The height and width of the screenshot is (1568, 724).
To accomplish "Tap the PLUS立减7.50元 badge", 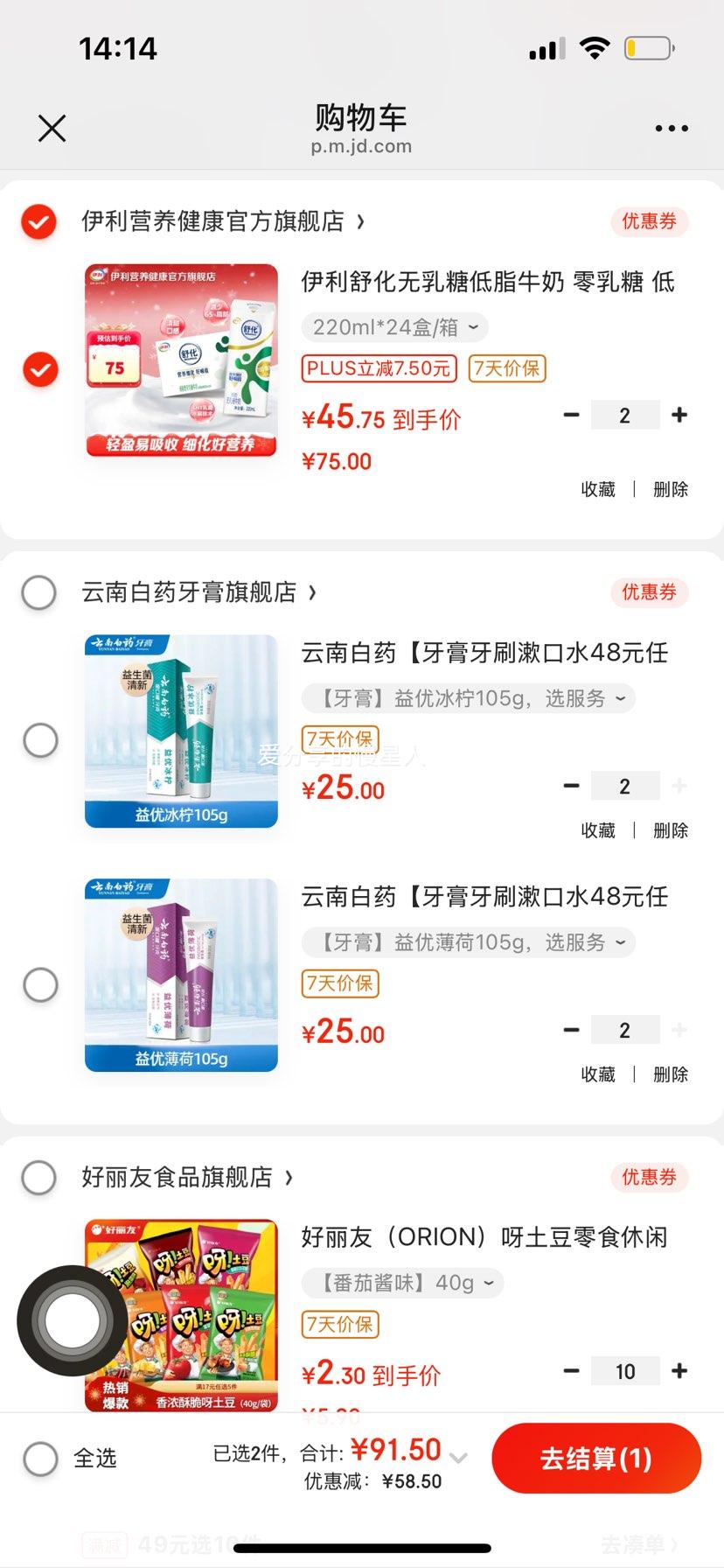I will tap(378, 368).
